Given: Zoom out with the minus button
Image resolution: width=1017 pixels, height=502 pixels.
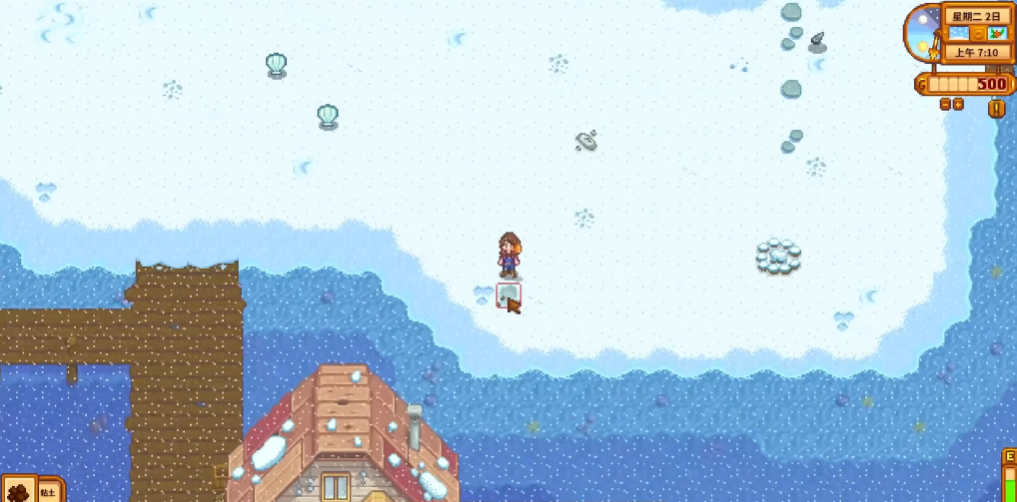Looking at the screenshot, I should (x=945, y=104).
